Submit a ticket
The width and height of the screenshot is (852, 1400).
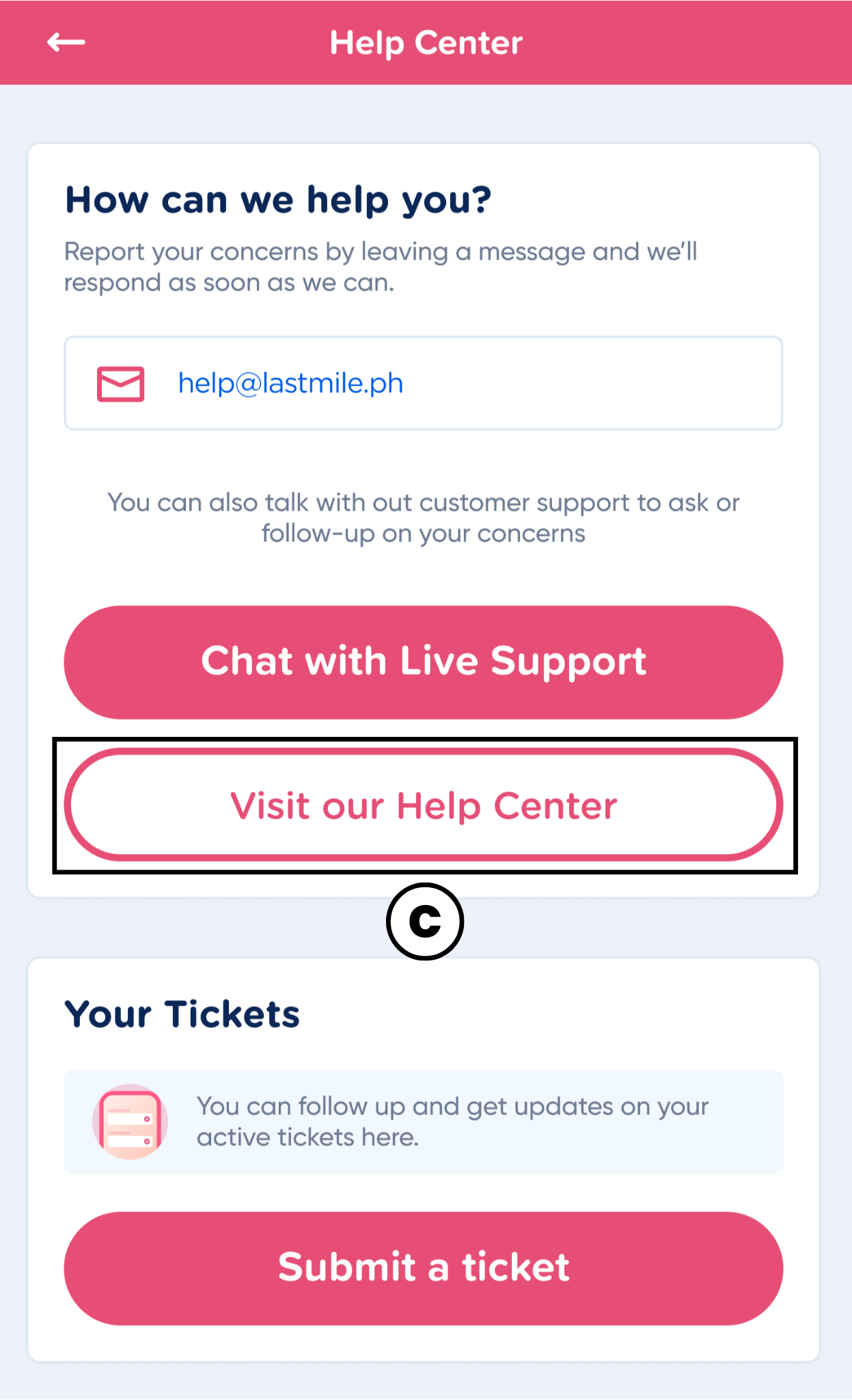(424, 1269)
